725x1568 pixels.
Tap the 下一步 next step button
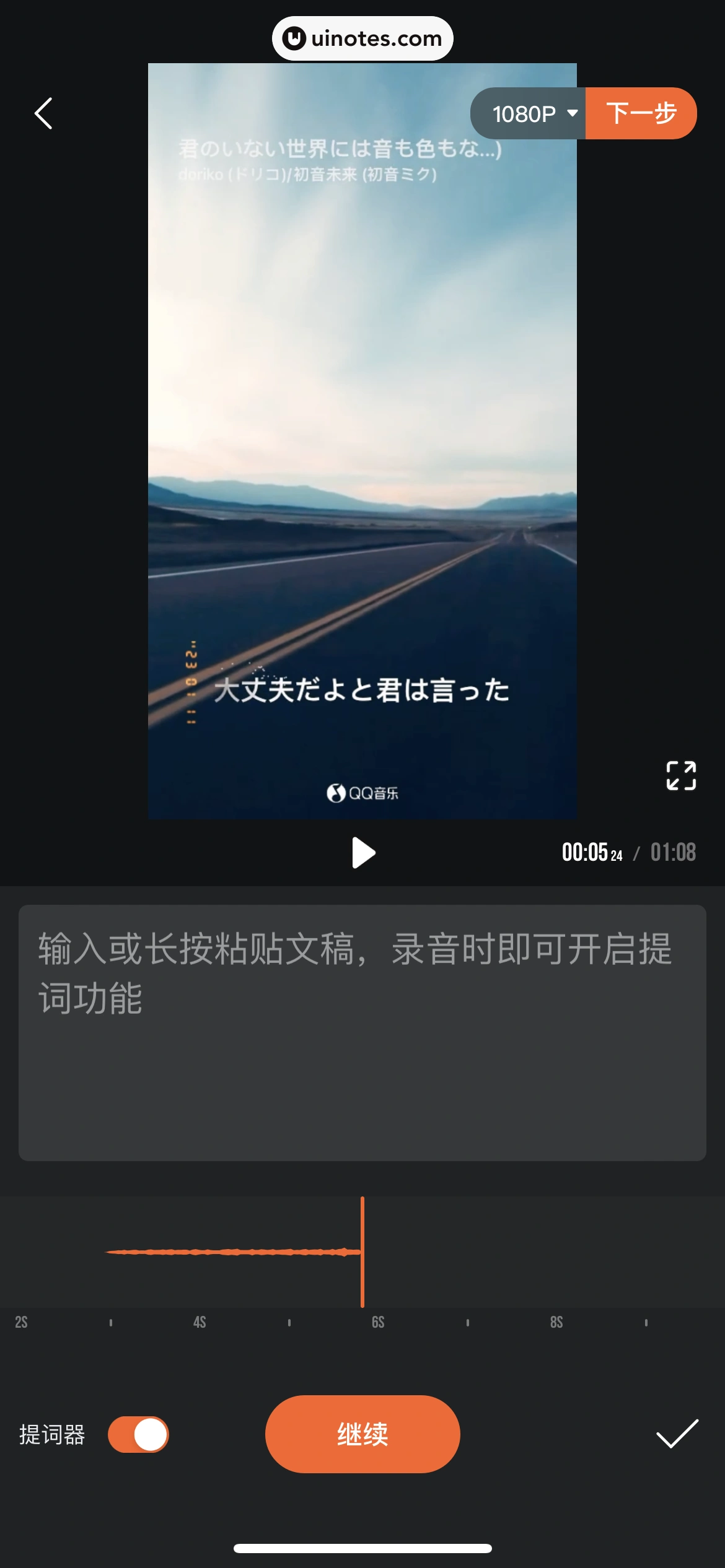[641, 113]
